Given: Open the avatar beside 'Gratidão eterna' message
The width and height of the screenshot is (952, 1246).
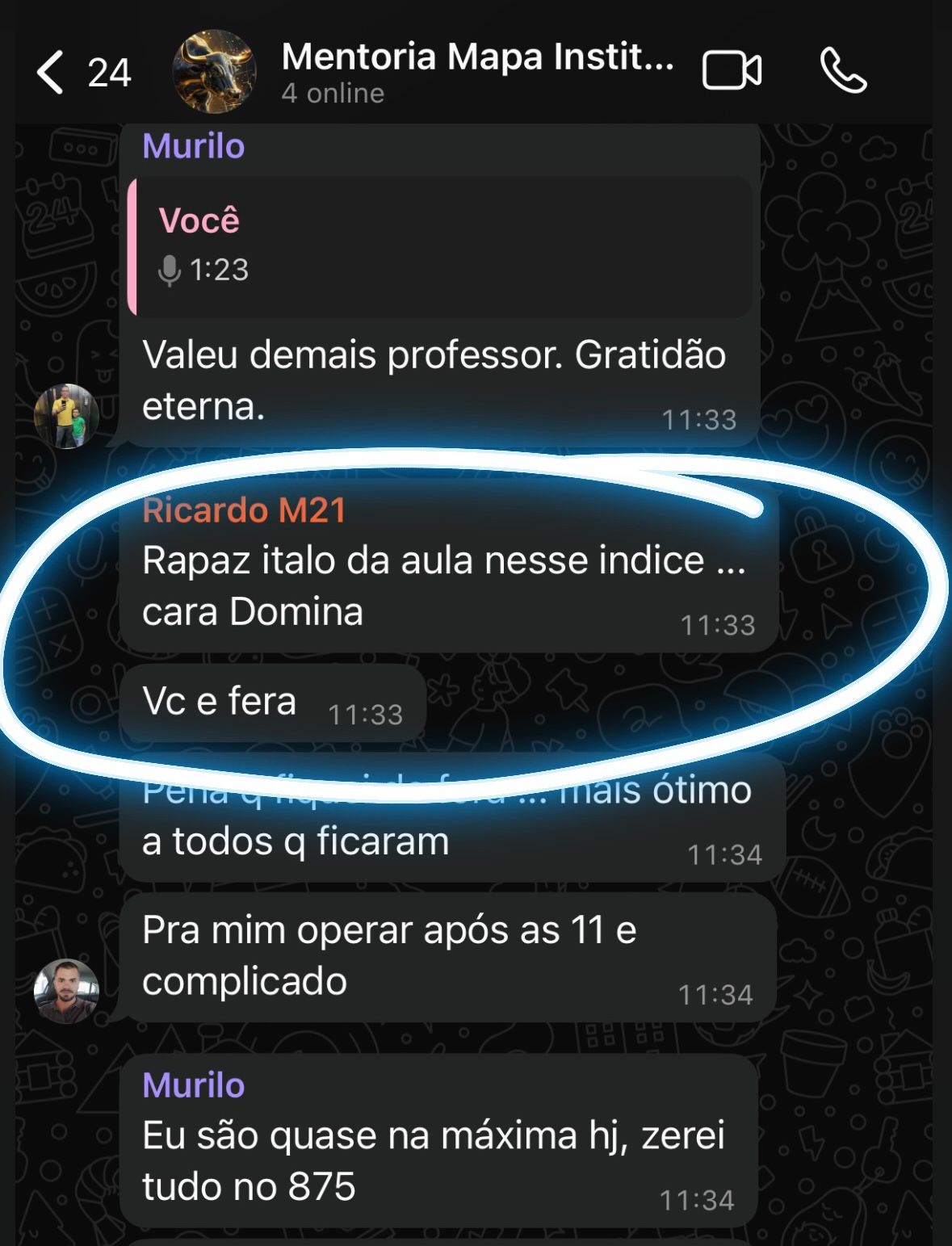Looking at the screenshot, I should click(x=66, y=416).
